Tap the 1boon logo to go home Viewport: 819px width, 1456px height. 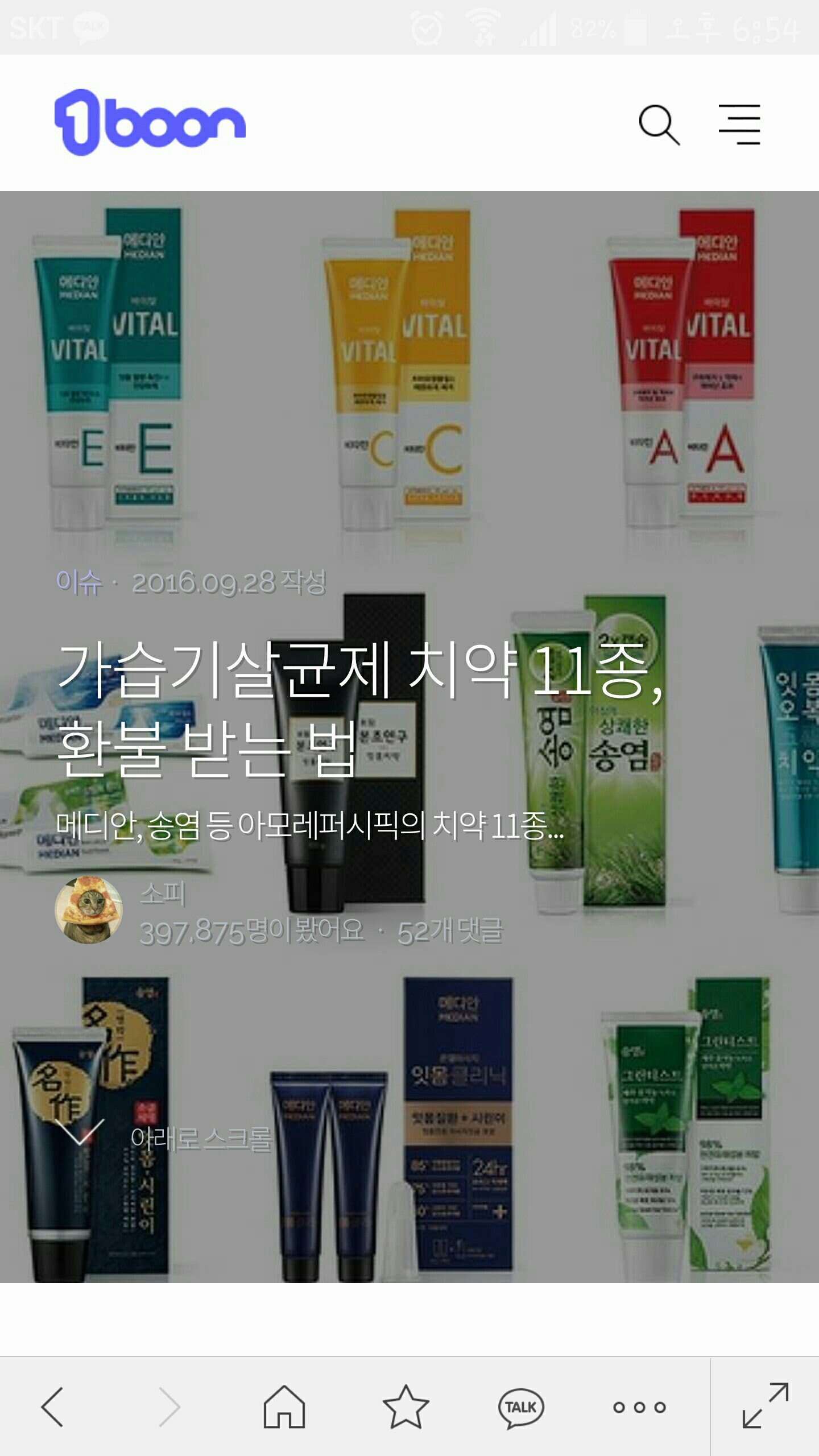click(x=150, y=122)
